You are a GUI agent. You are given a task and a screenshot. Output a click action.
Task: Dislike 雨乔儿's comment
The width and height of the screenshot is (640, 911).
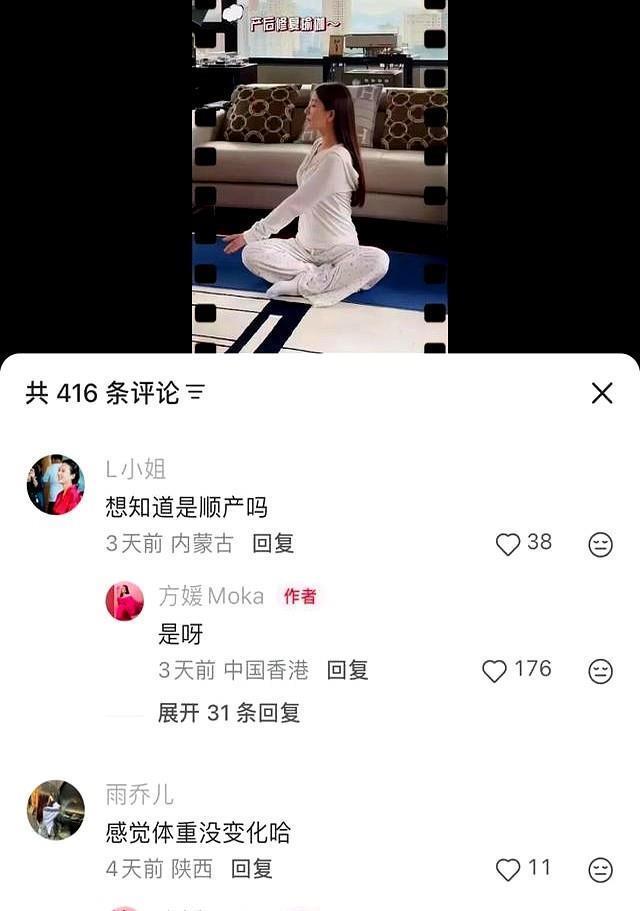(x=600, y=870)
